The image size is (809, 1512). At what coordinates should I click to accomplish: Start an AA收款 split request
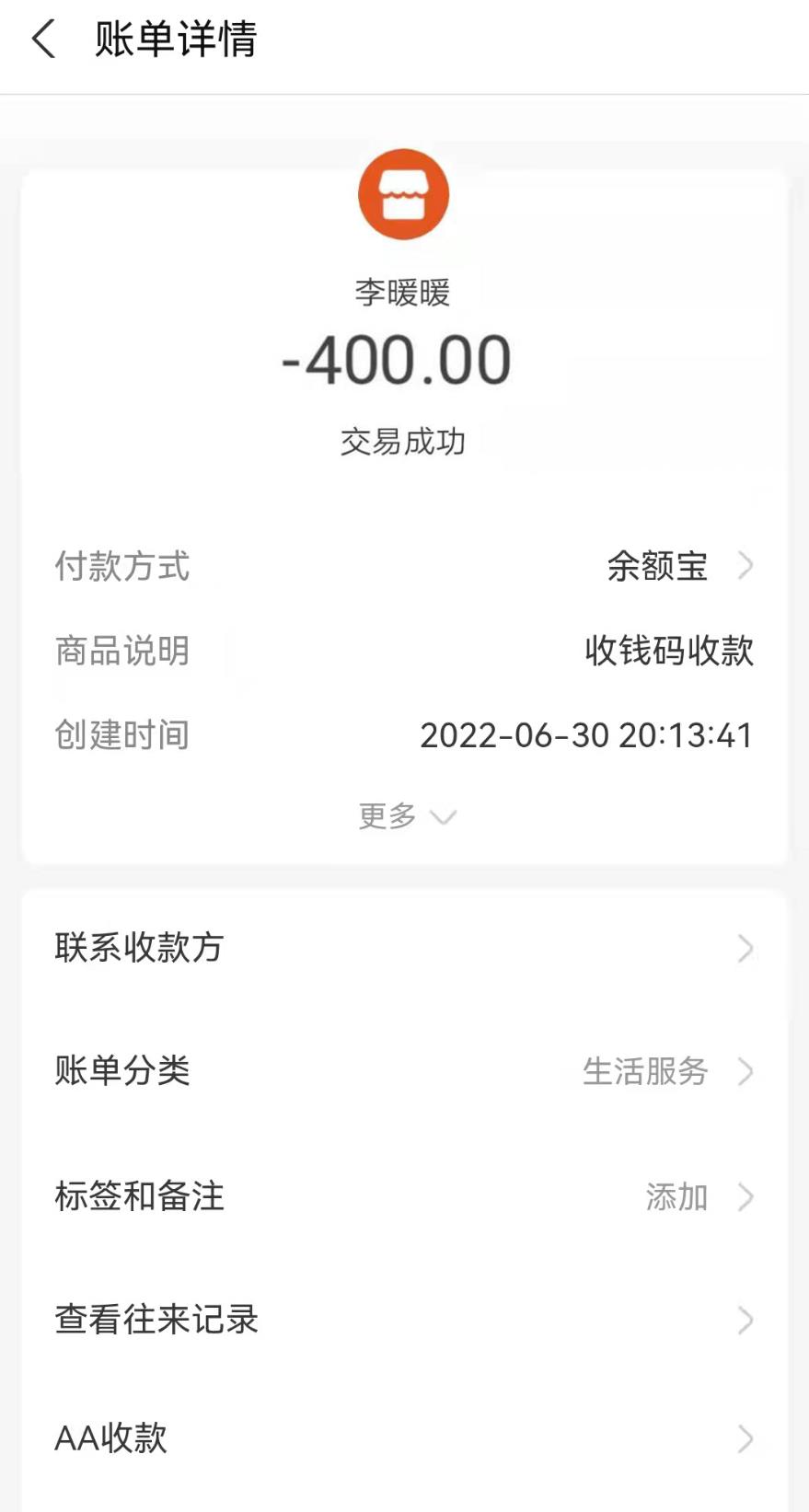point(403,1438)
